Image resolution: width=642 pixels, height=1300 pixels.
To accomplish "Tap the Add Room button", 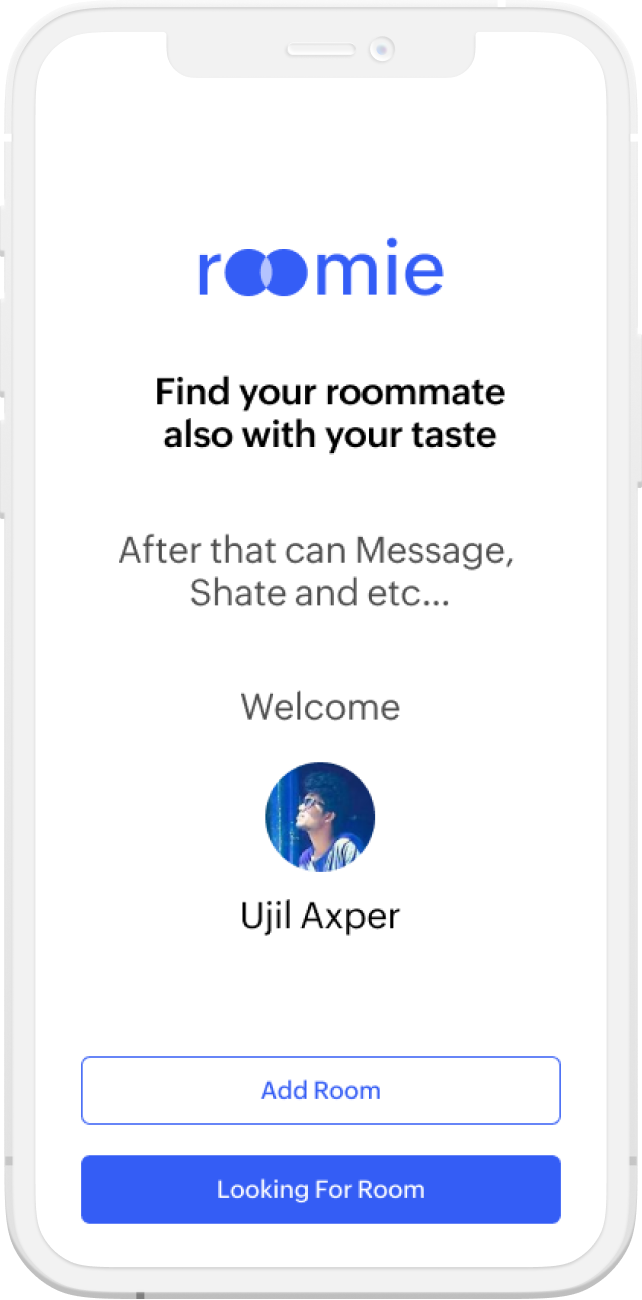I will (x=320, y=1090).
